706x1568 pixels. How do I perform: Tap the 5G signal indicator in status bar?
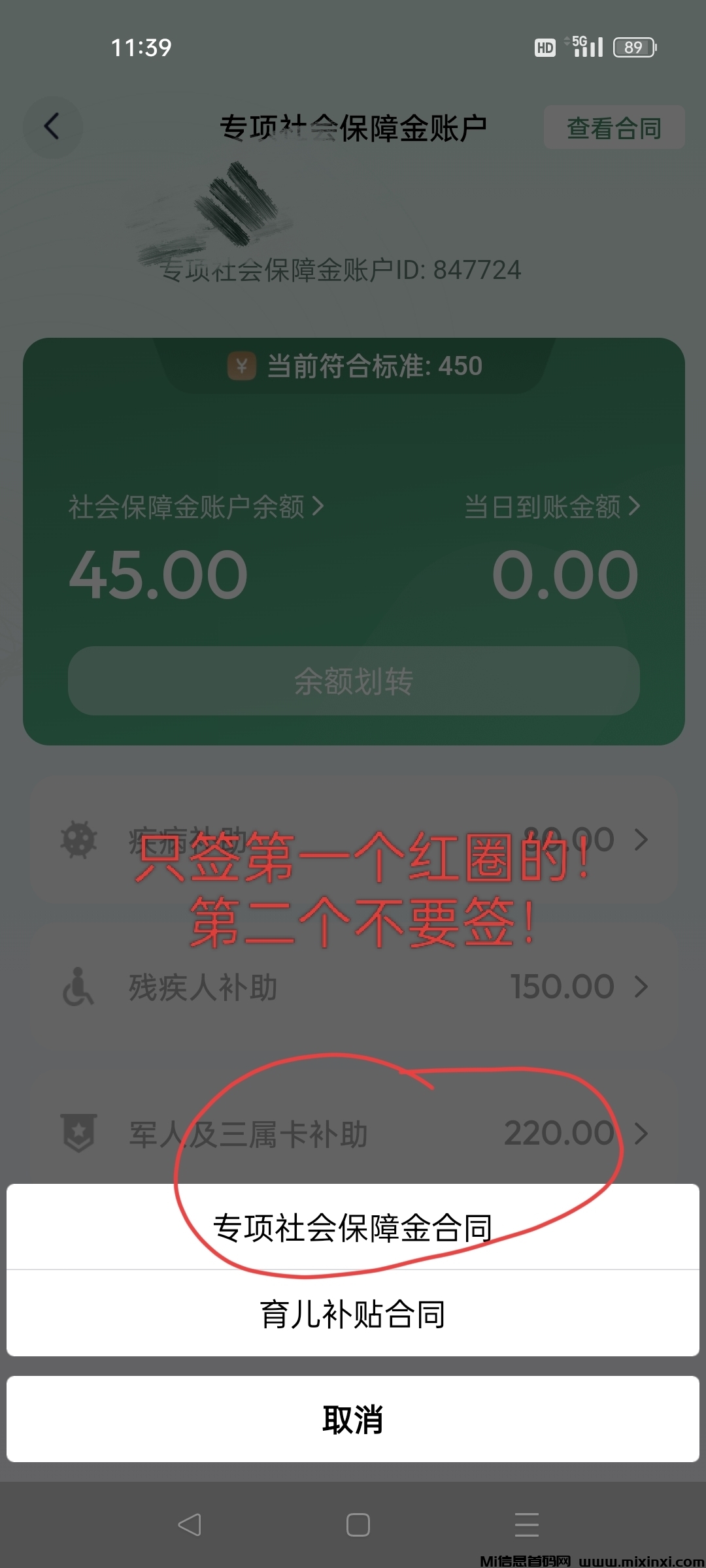(586, 47)
